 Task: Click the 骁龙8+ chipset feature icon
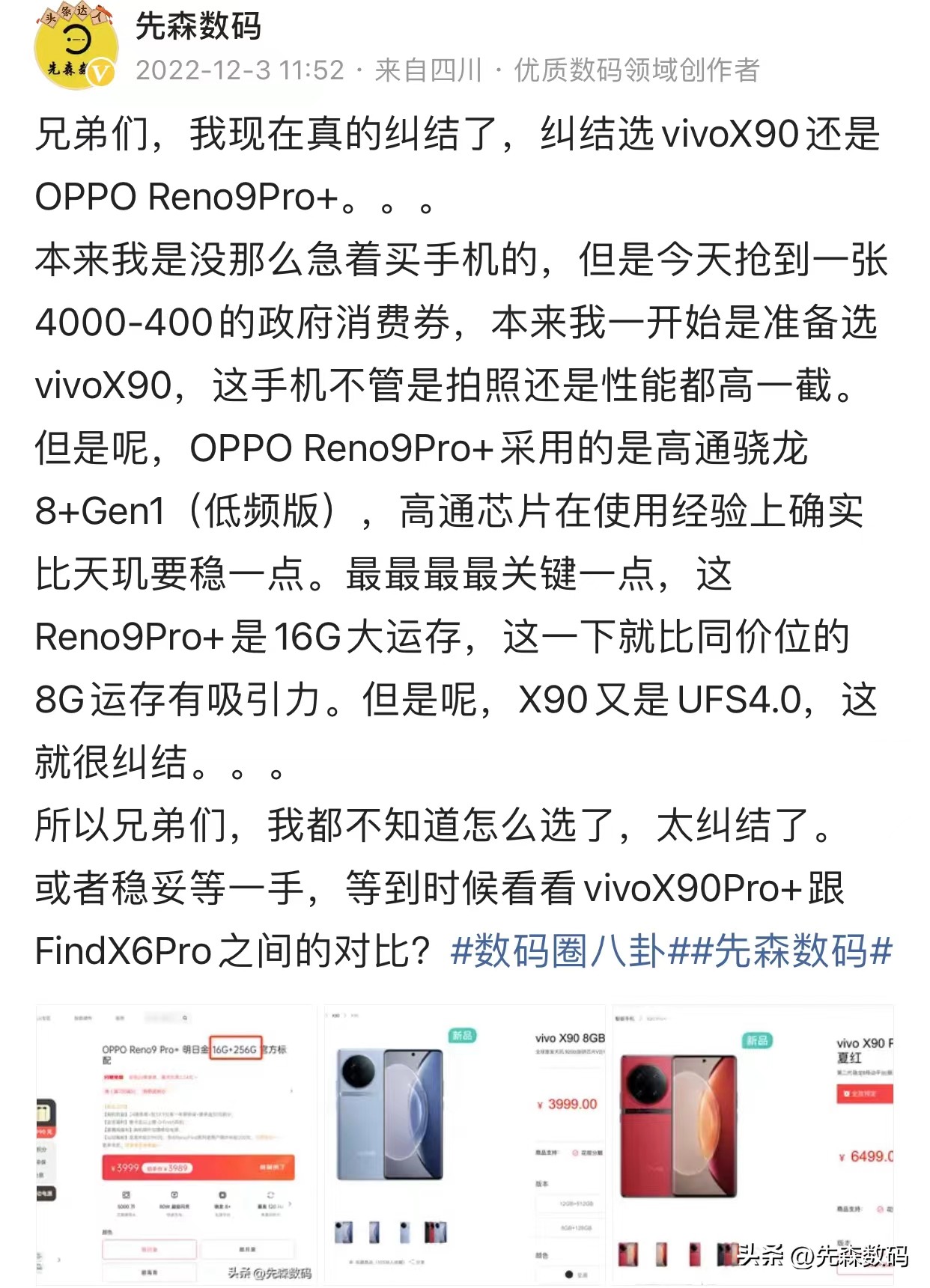222,1195
